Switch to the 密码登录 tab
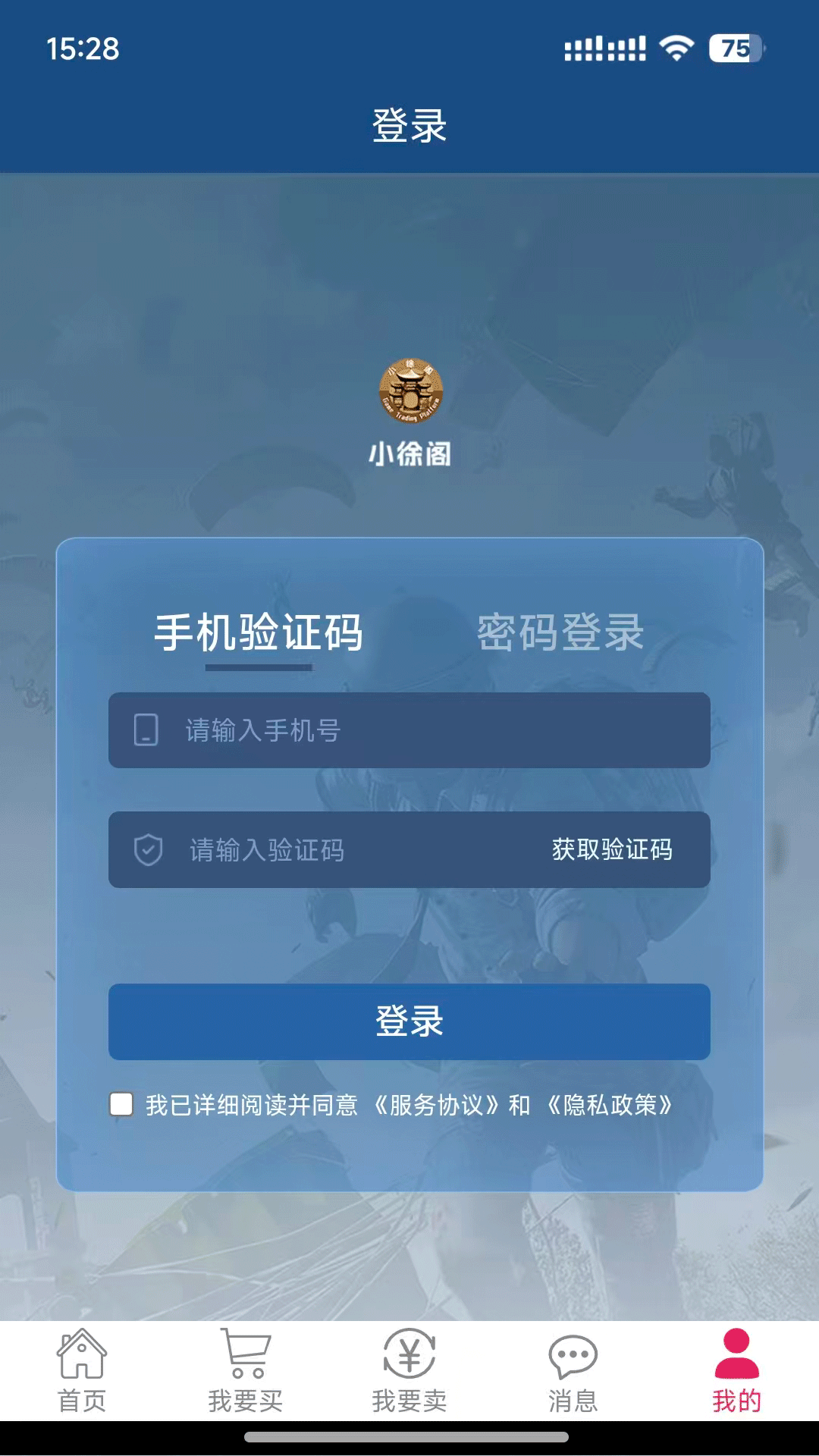Viewport: 819px width, 1456px height. click(x=560, y=632)
